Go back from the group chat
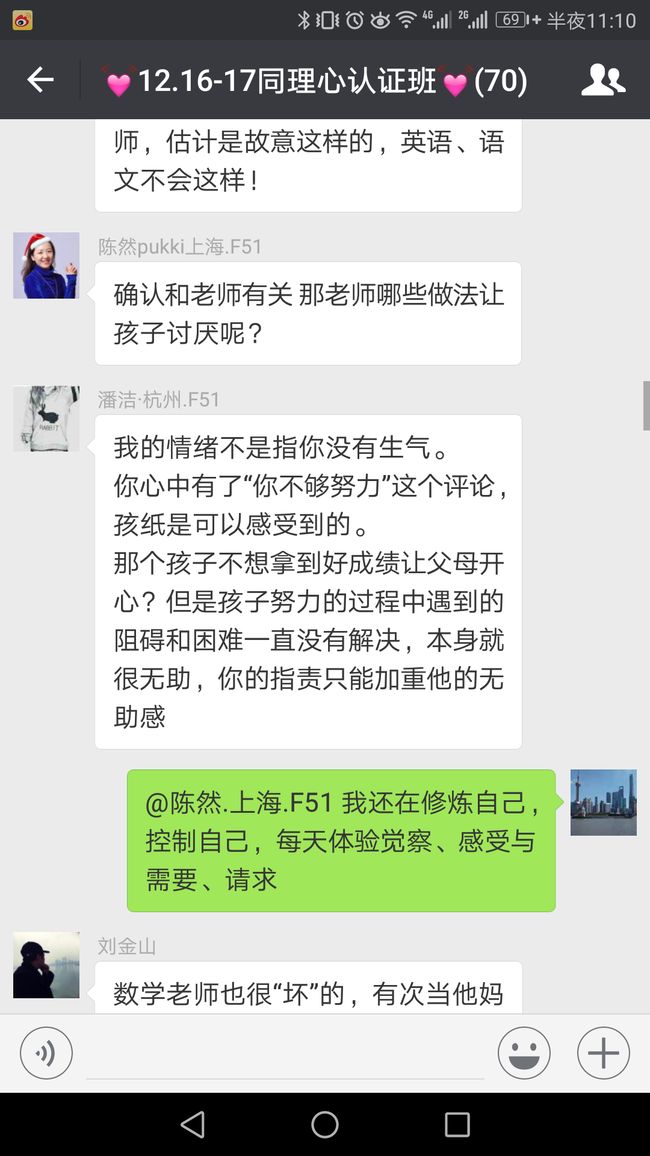The width and height of the screenshot is (650, 1156). pyautogui.click(x=41, y=80)
